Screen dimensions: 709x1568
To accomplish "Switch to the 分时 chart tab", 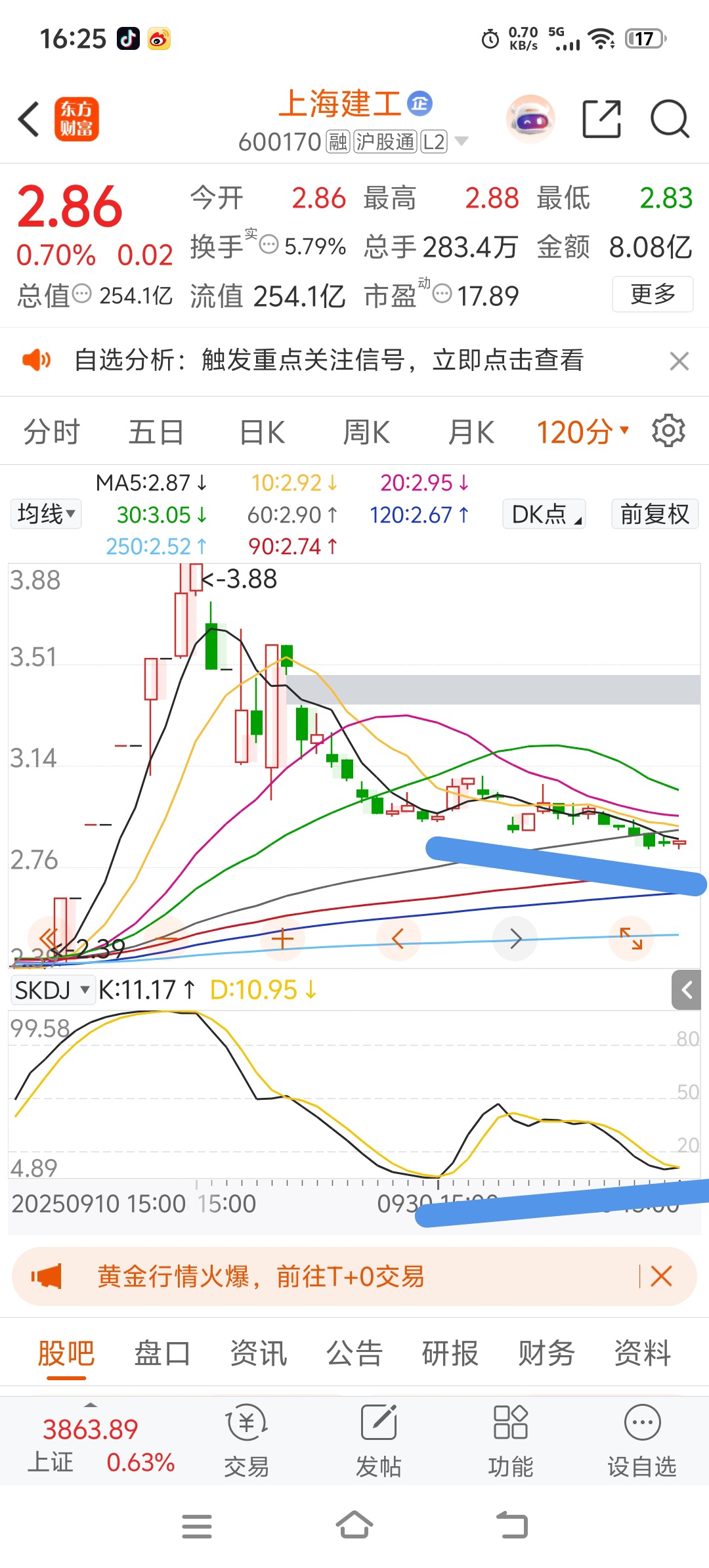I will pos(51,432).
